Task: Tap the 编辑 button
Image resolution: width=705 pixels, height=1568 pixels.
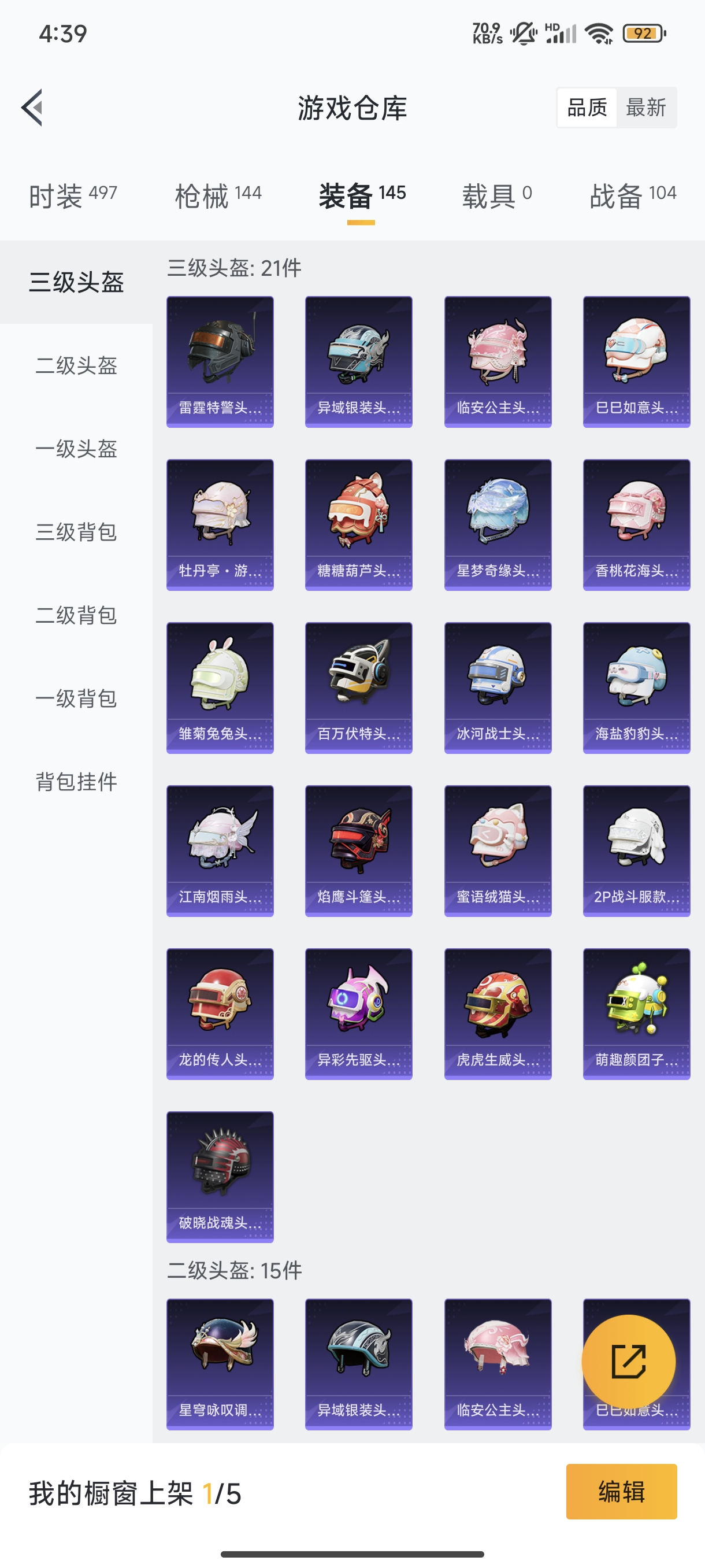Action: click(621, 1491)
